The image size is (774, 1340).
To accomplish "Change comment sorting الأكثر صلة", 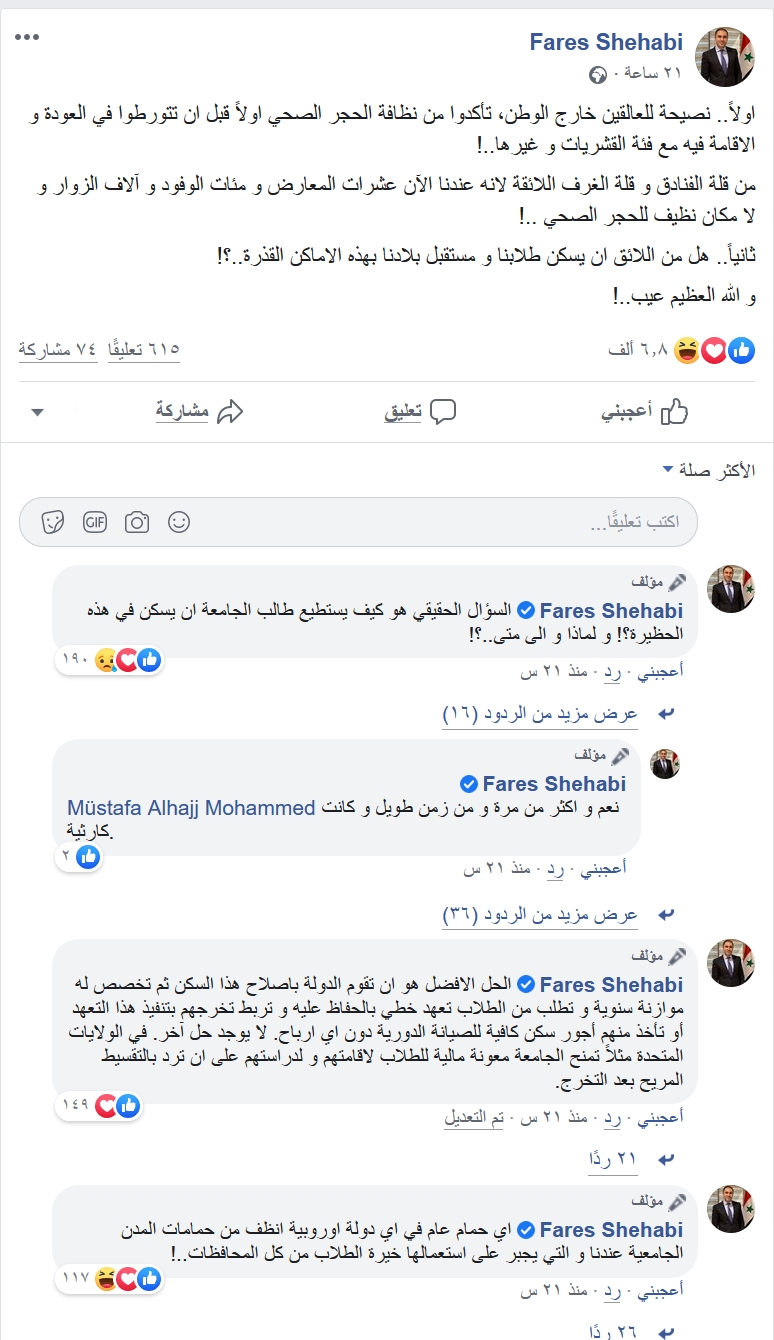I will (x=708, y=470).
